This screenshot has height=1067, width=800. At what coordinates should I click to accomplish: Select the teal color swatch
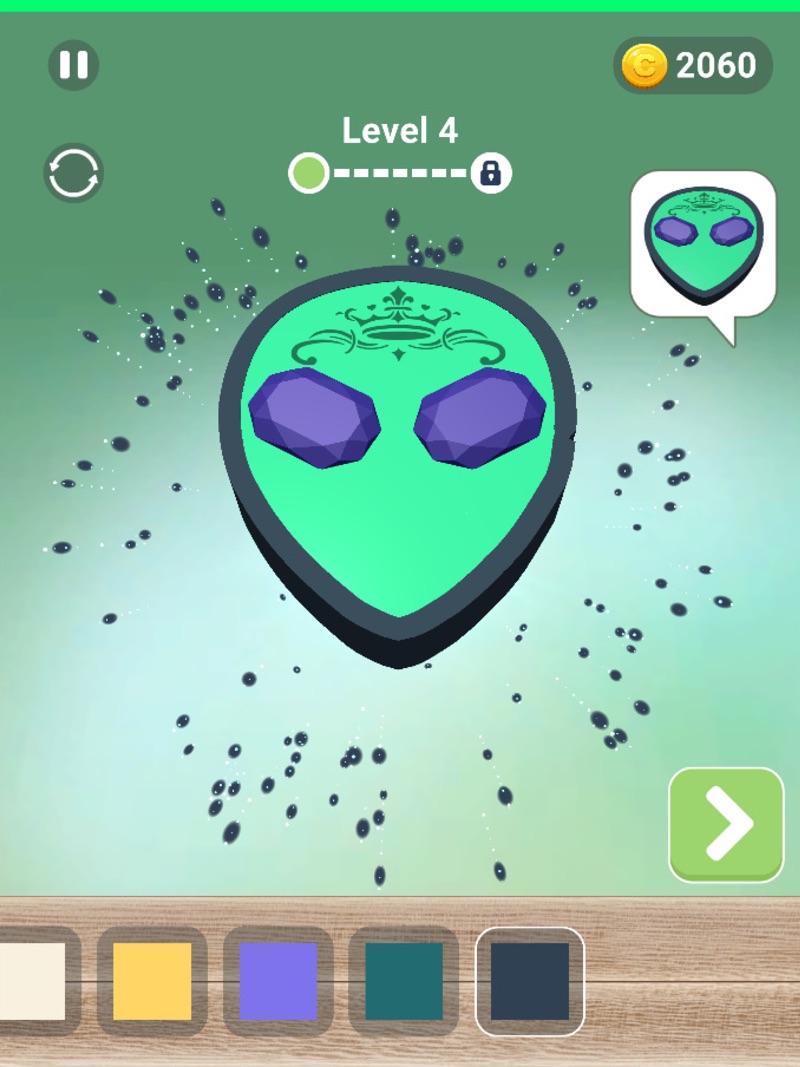[404, 981]
